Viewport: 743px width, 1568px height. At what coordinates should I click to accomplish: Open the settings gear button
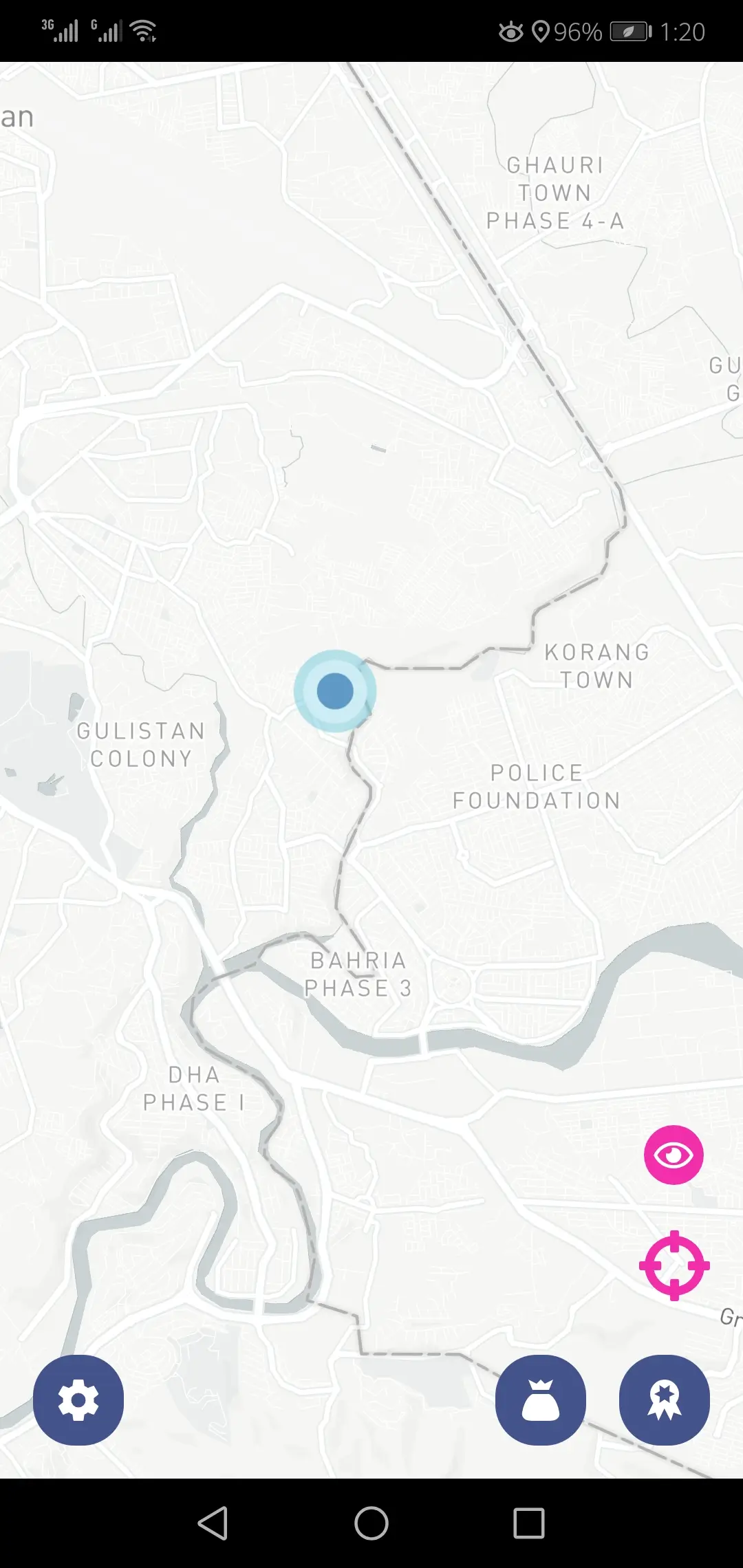click(x=78, y=1400)
